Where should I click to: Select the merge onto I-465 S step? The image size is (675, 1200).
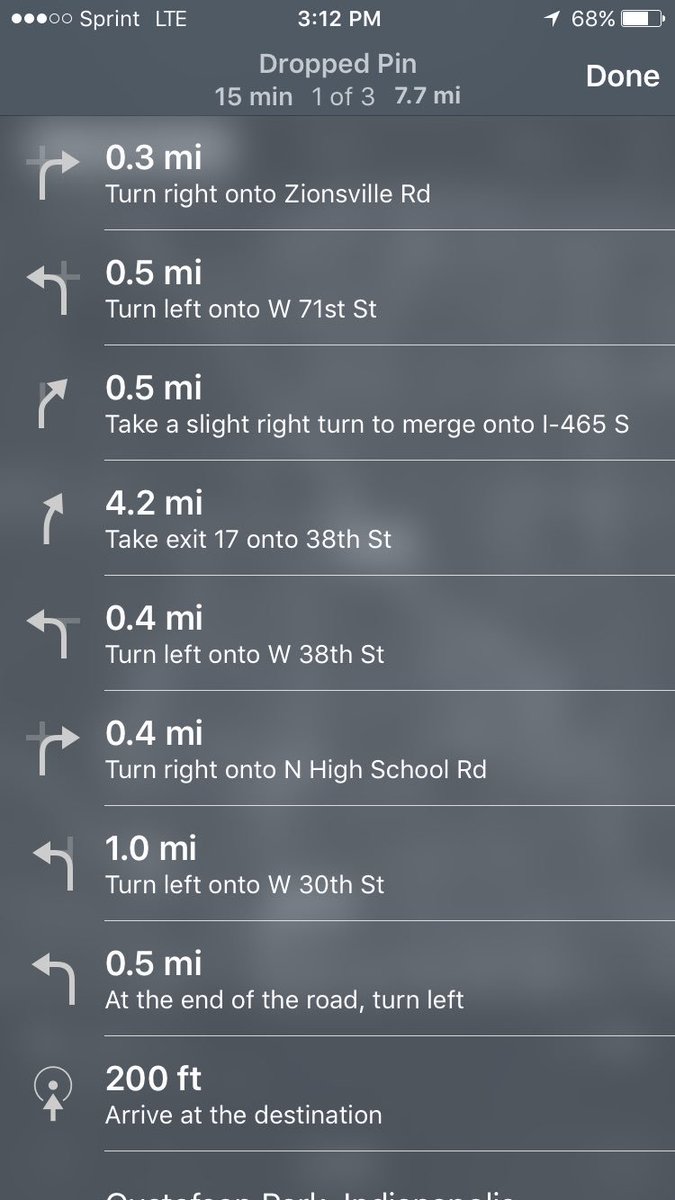tap(337, 403)
